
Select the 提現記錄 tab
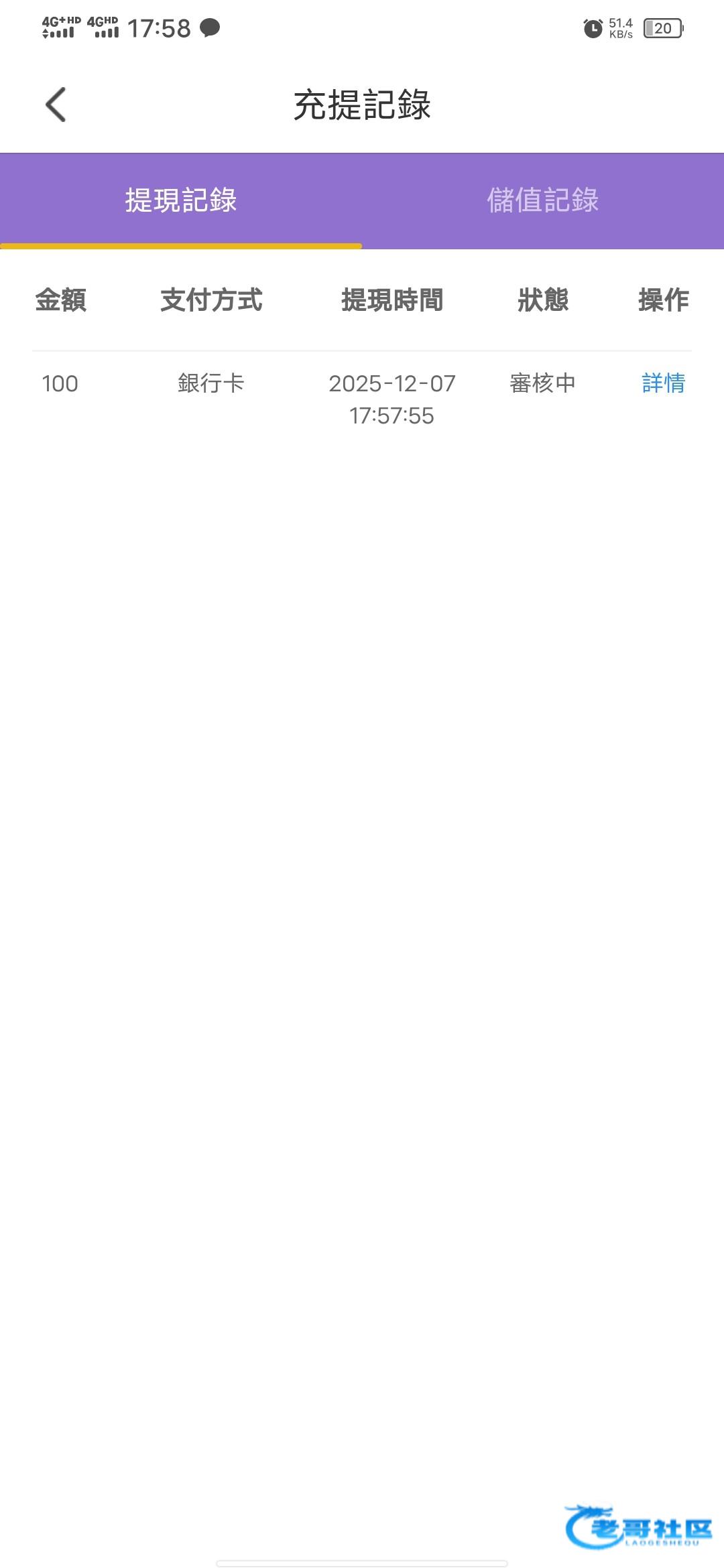(181, 200)
